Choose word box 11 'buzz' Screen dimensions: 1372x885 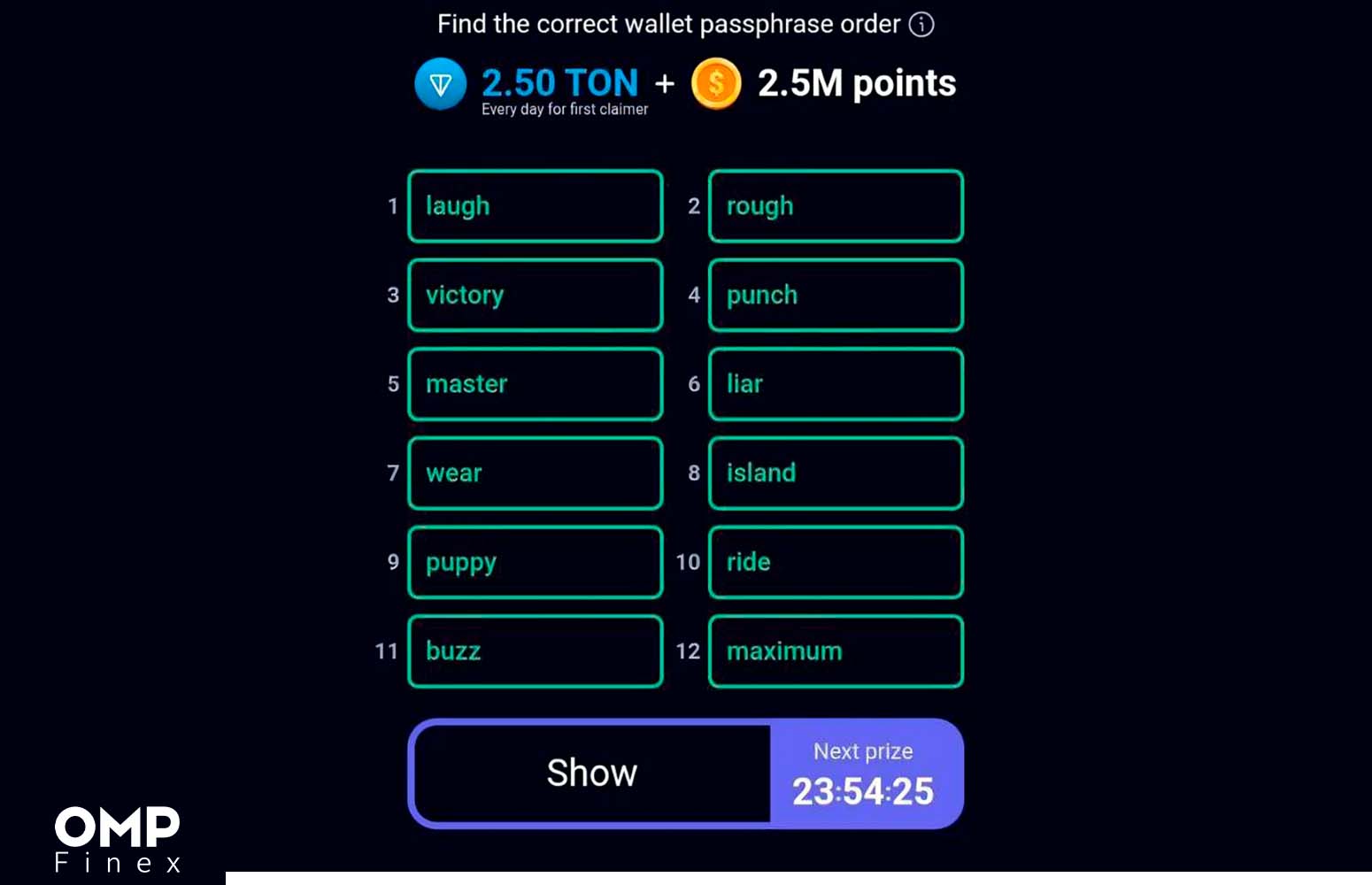[x=535, y=651]
